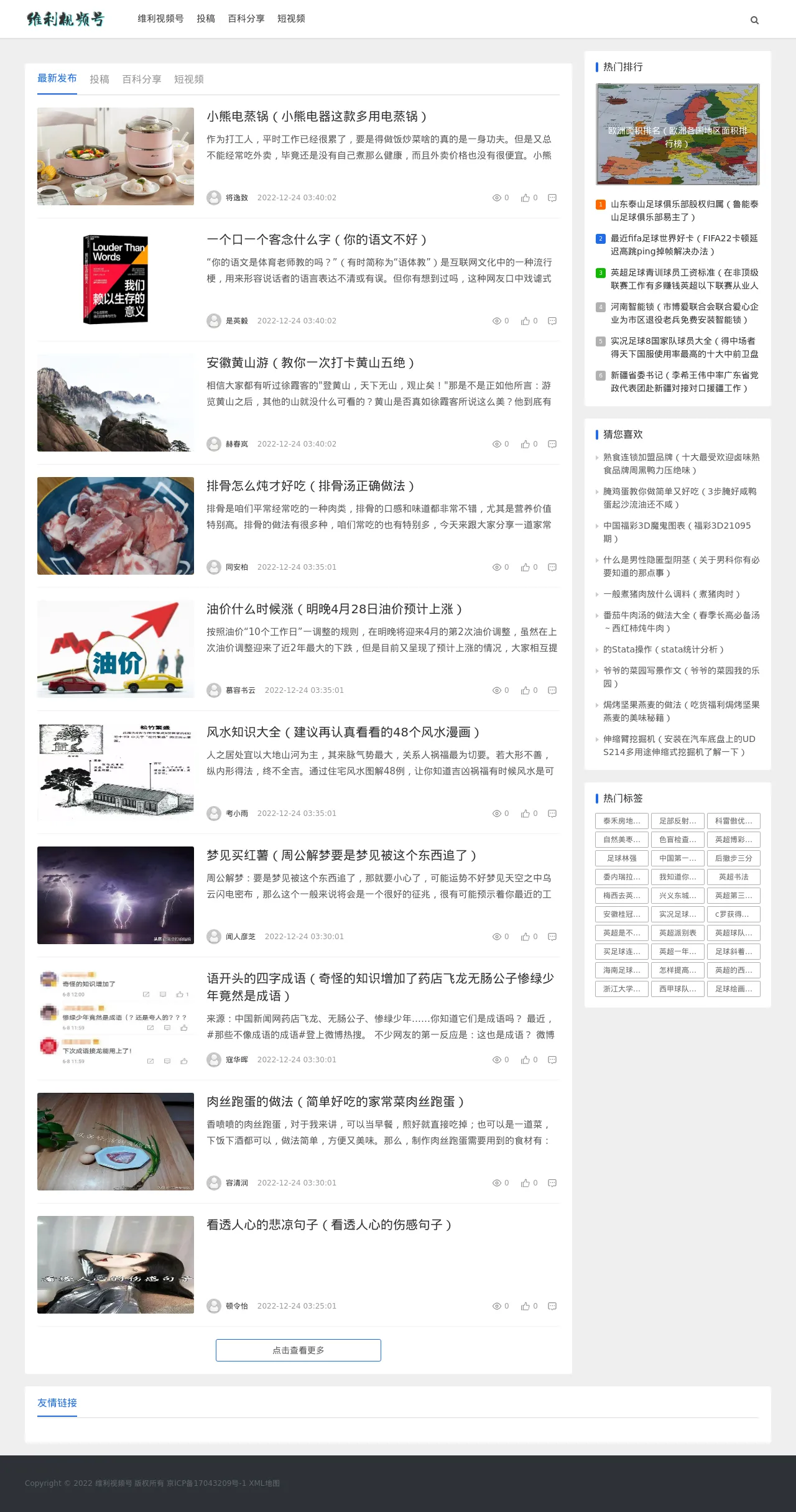
Task: Open article 风水知识大全
Action: click(343, 732)
